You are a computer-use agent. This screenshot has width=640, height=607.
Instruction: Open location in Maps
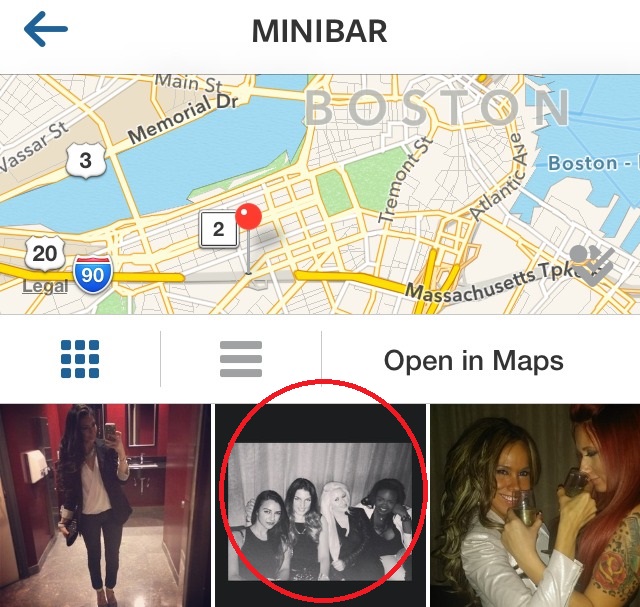(473, 360)
